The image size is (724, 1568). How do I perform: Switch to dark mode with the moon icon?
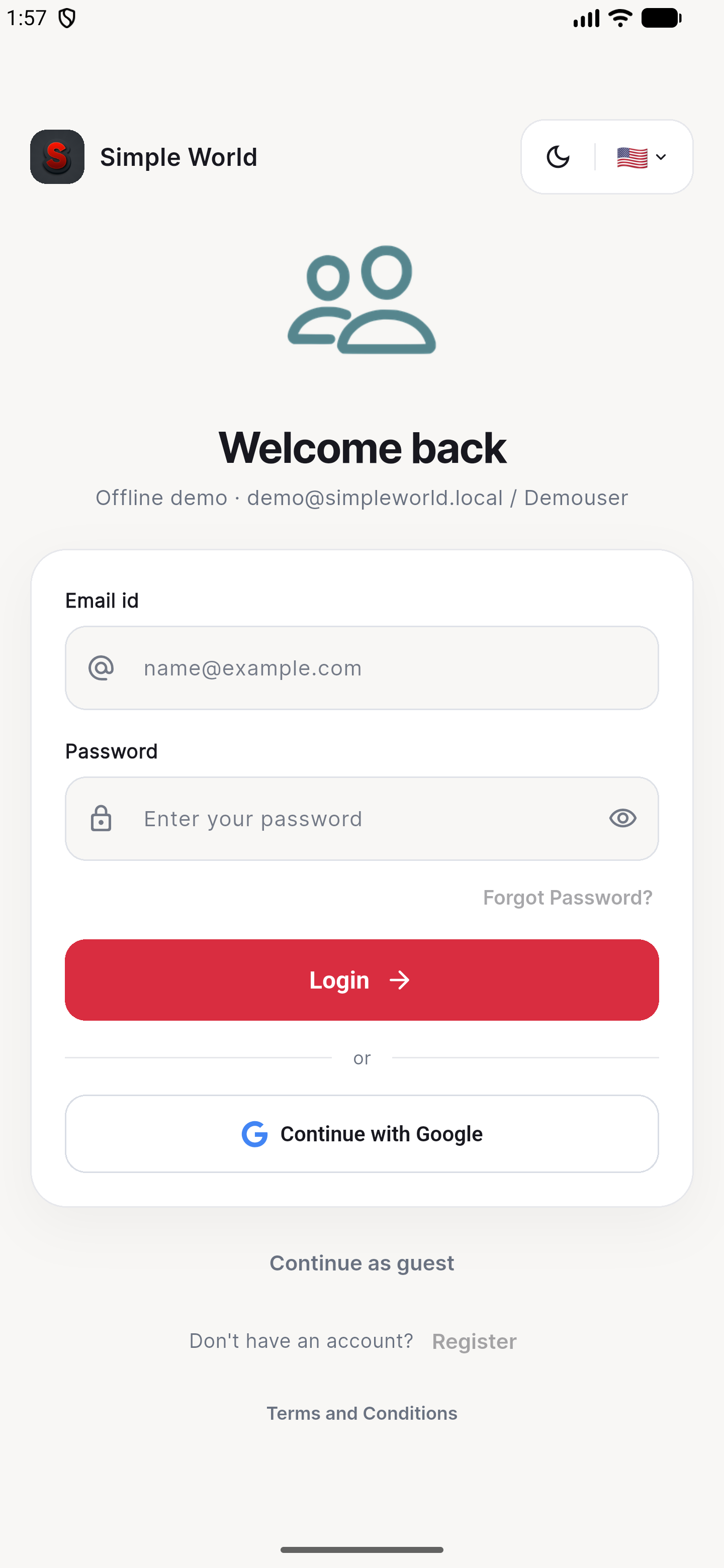(558, 157)
